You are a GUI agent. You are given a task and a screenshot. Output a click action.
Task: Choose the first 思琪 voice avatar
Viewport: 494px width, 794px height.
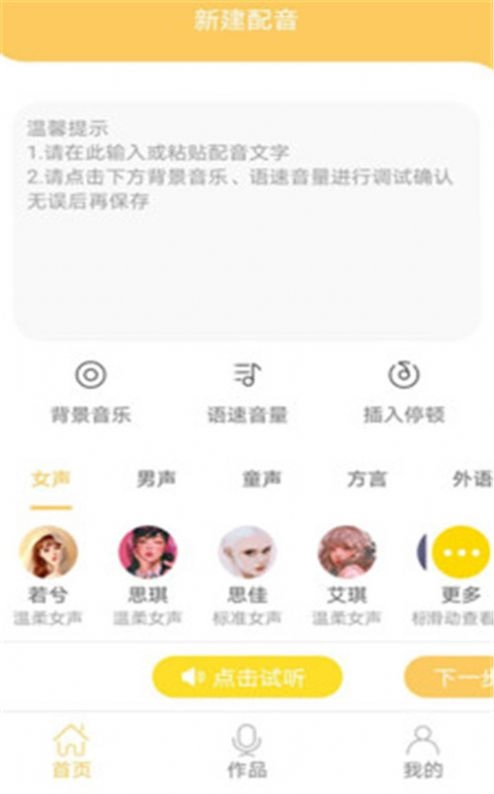(x=147, y=552)
